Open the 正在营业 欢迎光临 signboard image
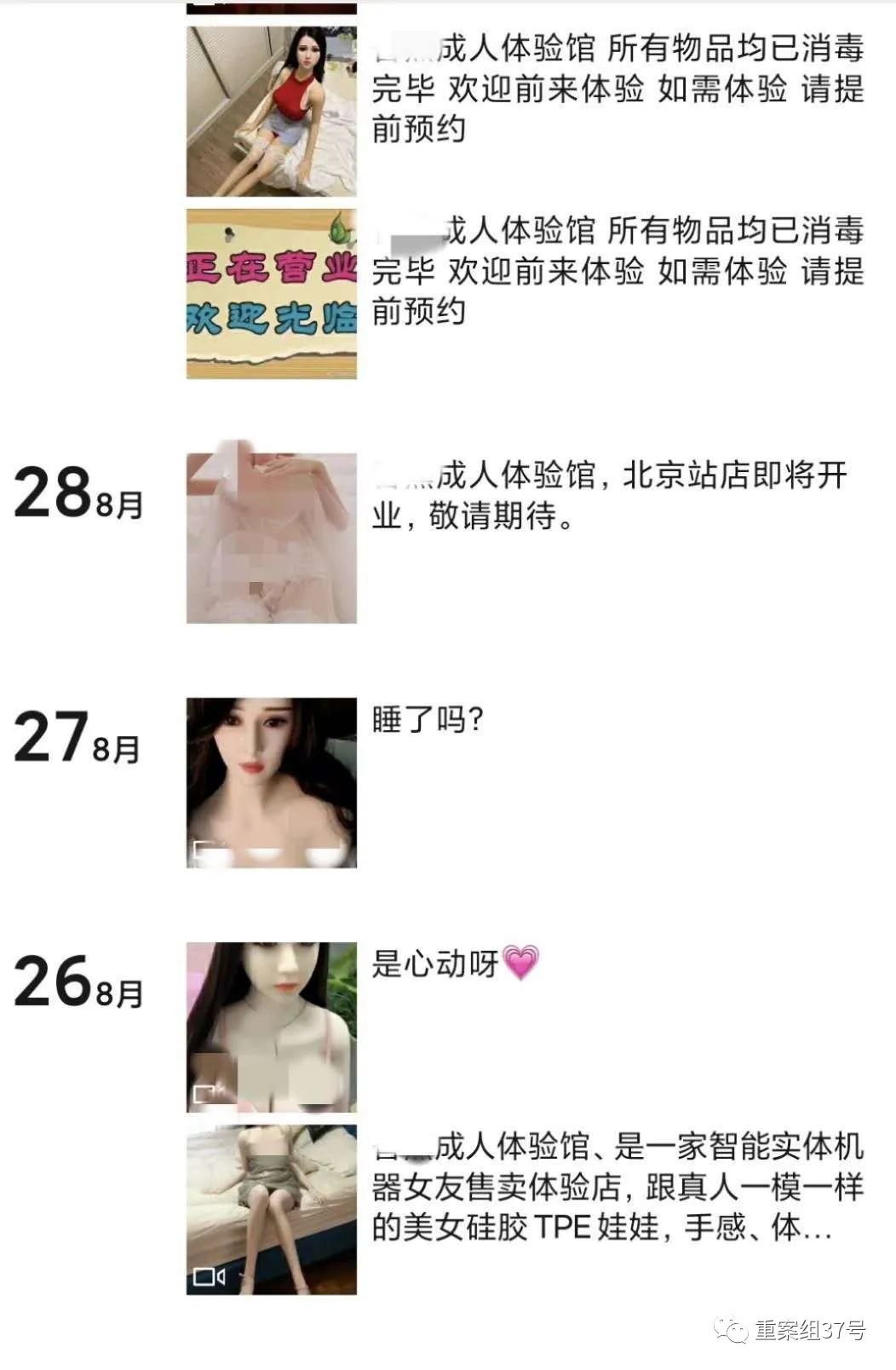The image size is (896, 1370). click(269, 292)
